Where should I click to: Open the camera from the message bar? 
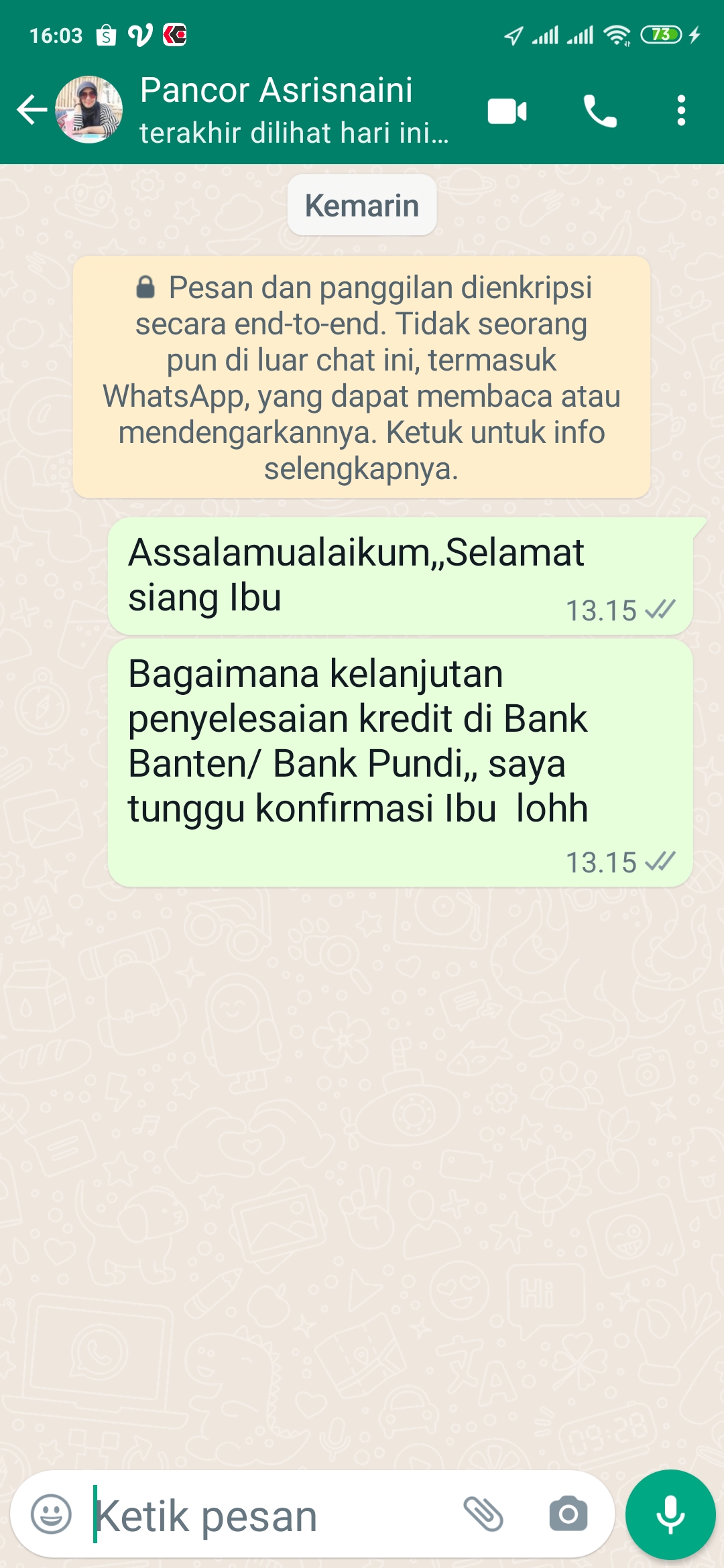point(568,1514)
